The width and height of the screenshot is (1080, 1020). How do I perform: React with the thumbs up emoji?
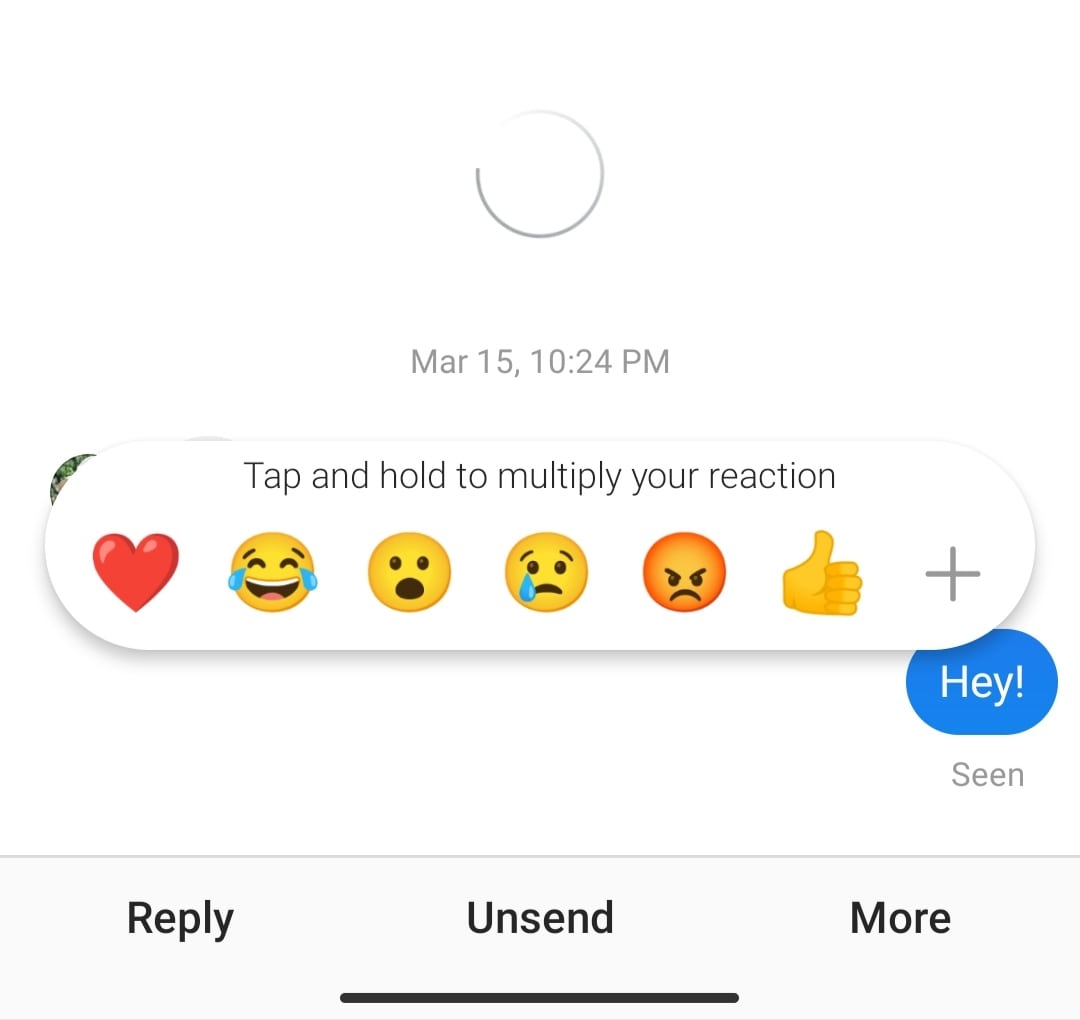[x=820, y=573]
